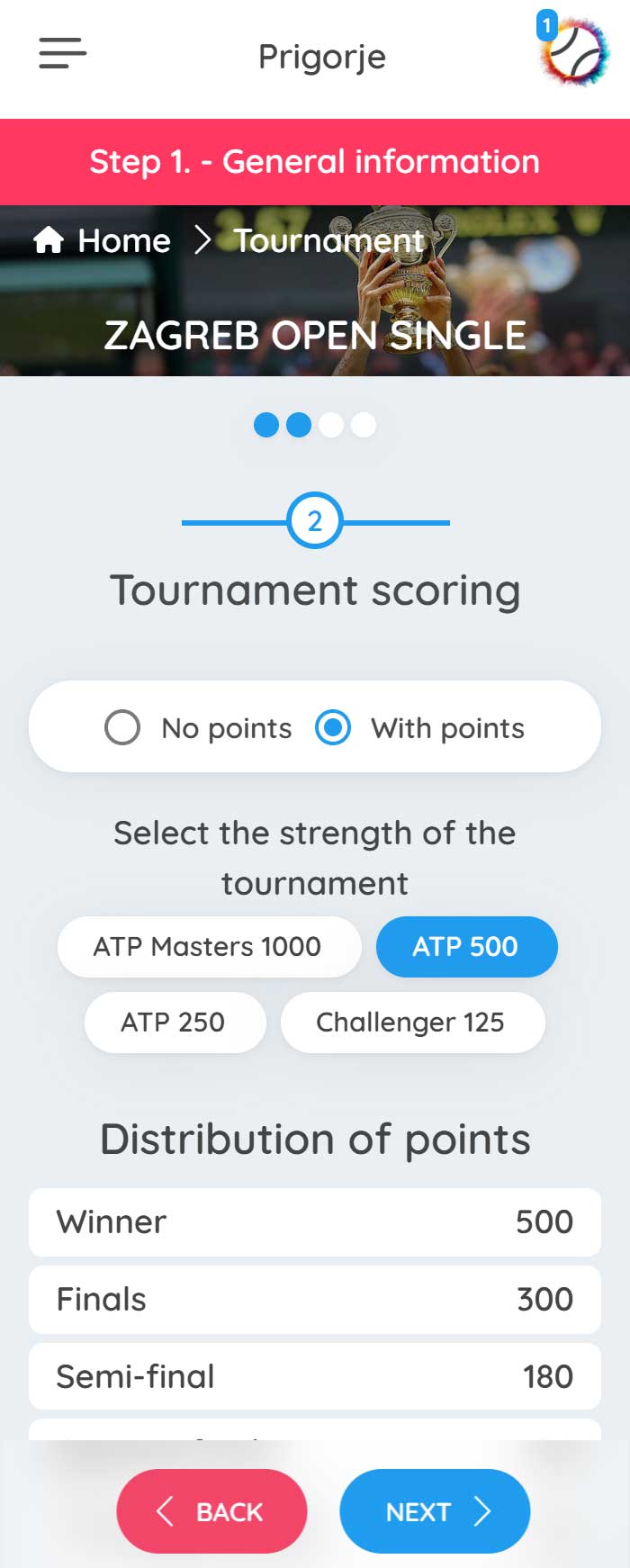The height and width of the screenshot is (1568, 630).
Task: Open the Tournament breadcrumb link
Action: pos(328,240)
